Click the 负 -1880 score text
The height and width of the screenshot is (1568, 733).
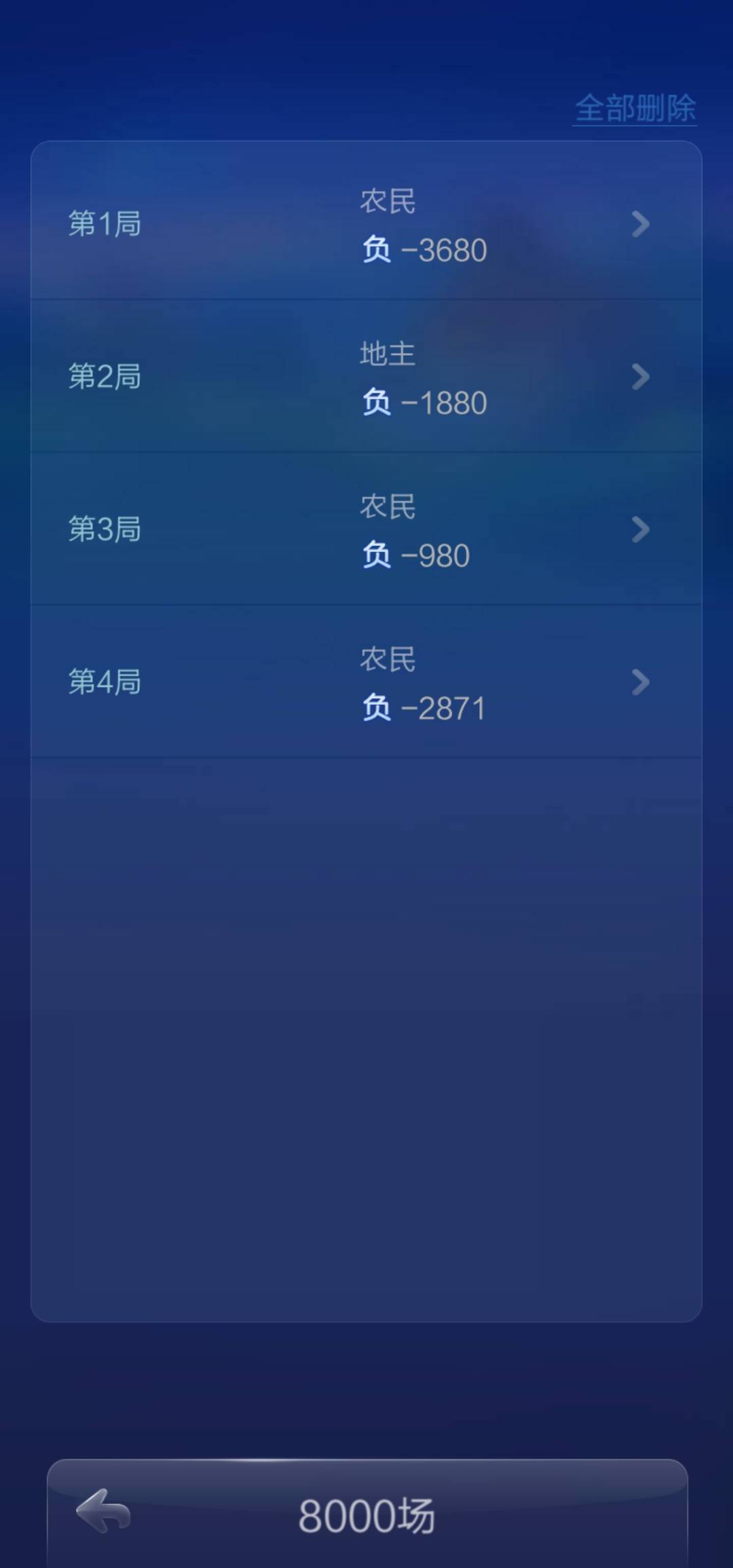424,403
